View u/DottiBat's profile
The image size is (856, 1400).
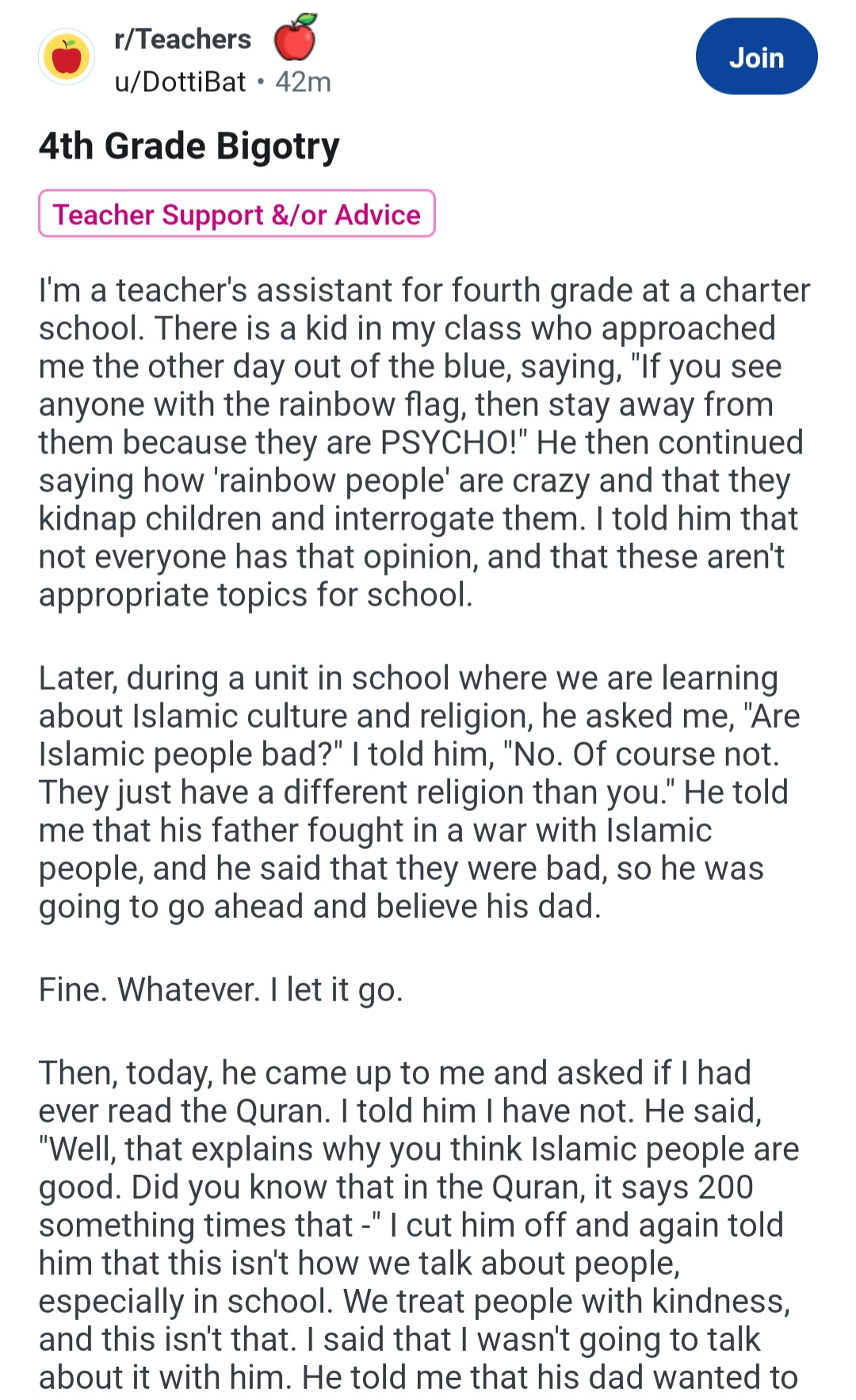(x=181, y=82)
